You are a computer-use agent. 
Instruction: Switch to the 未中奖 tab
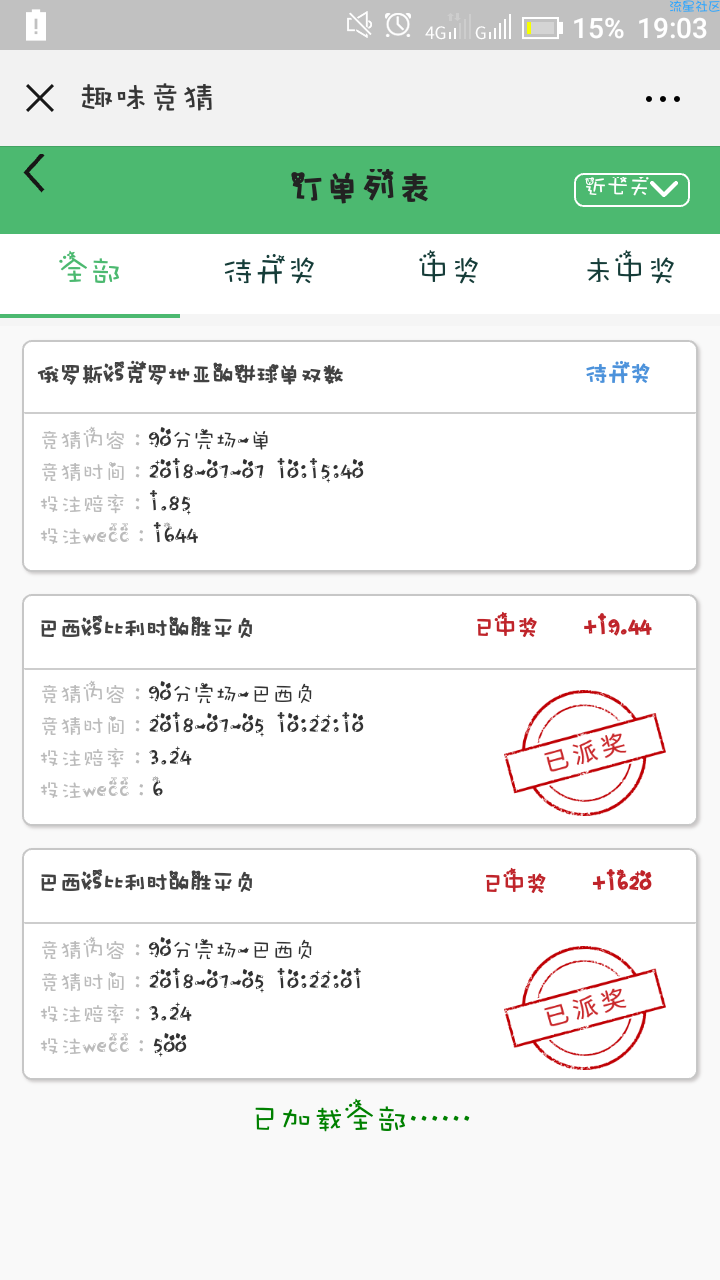click(x=630, y=269)
